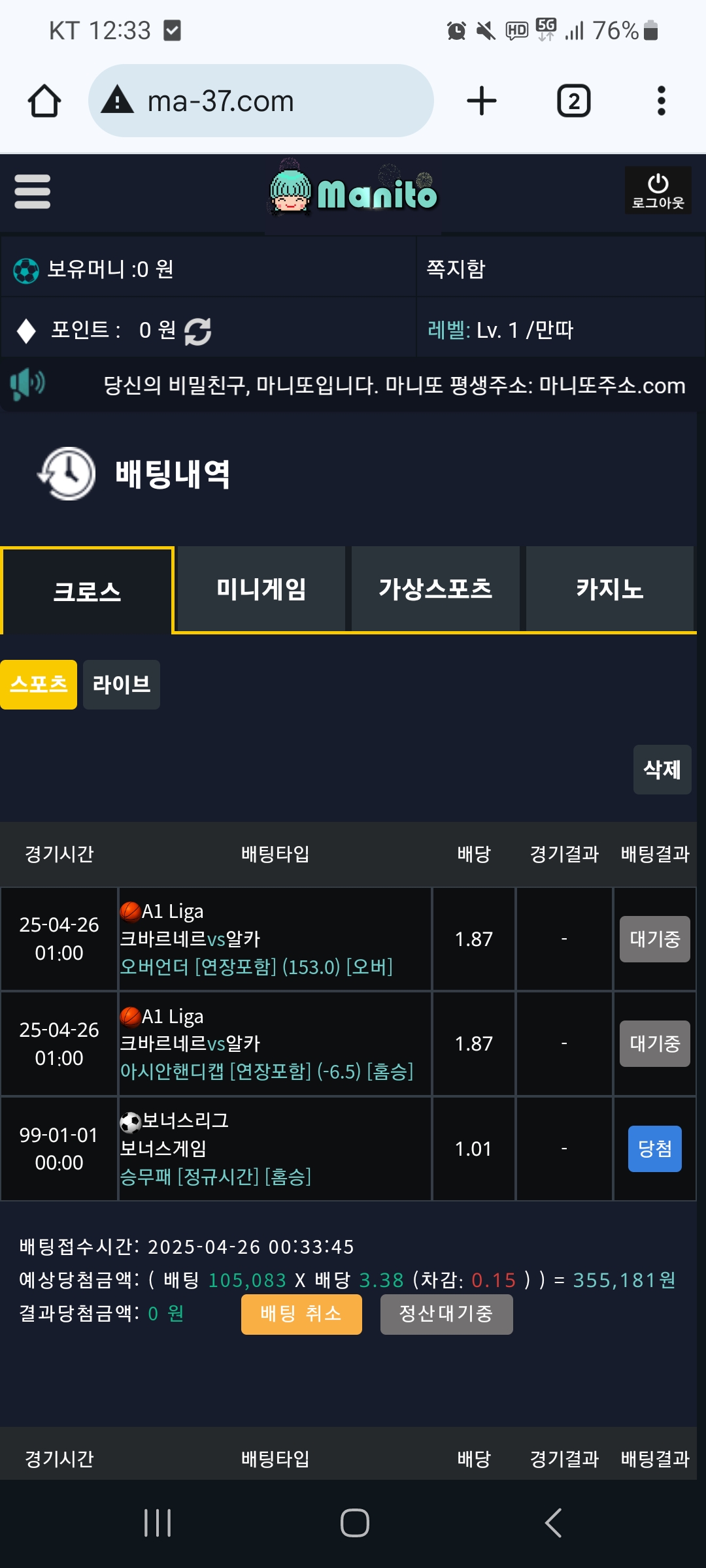Switch to the 가상스포츠 tab
This screenshot has width=706, height=1568.
point(435,589)
